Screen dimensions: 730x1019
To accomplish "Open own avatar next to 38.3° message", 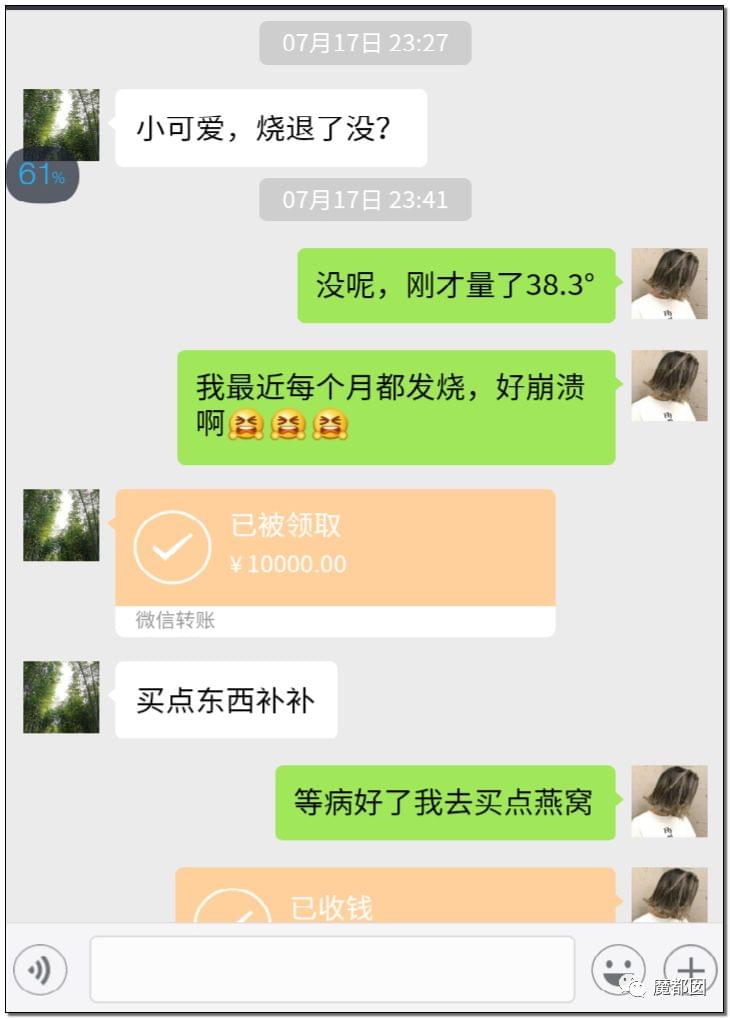I will (x=669, y=284).
